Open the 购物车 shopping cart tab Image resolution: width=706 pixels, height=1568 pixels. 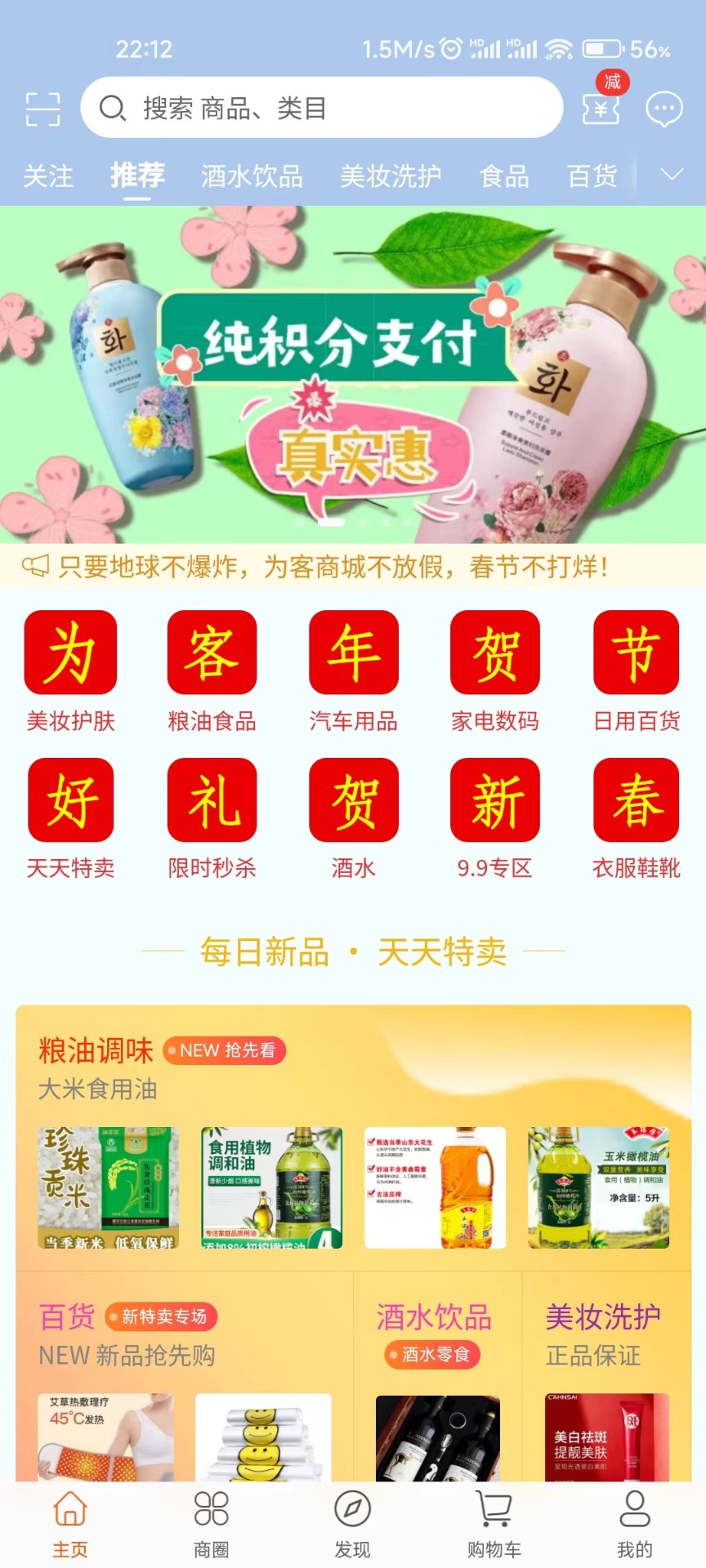point(494,1524)
